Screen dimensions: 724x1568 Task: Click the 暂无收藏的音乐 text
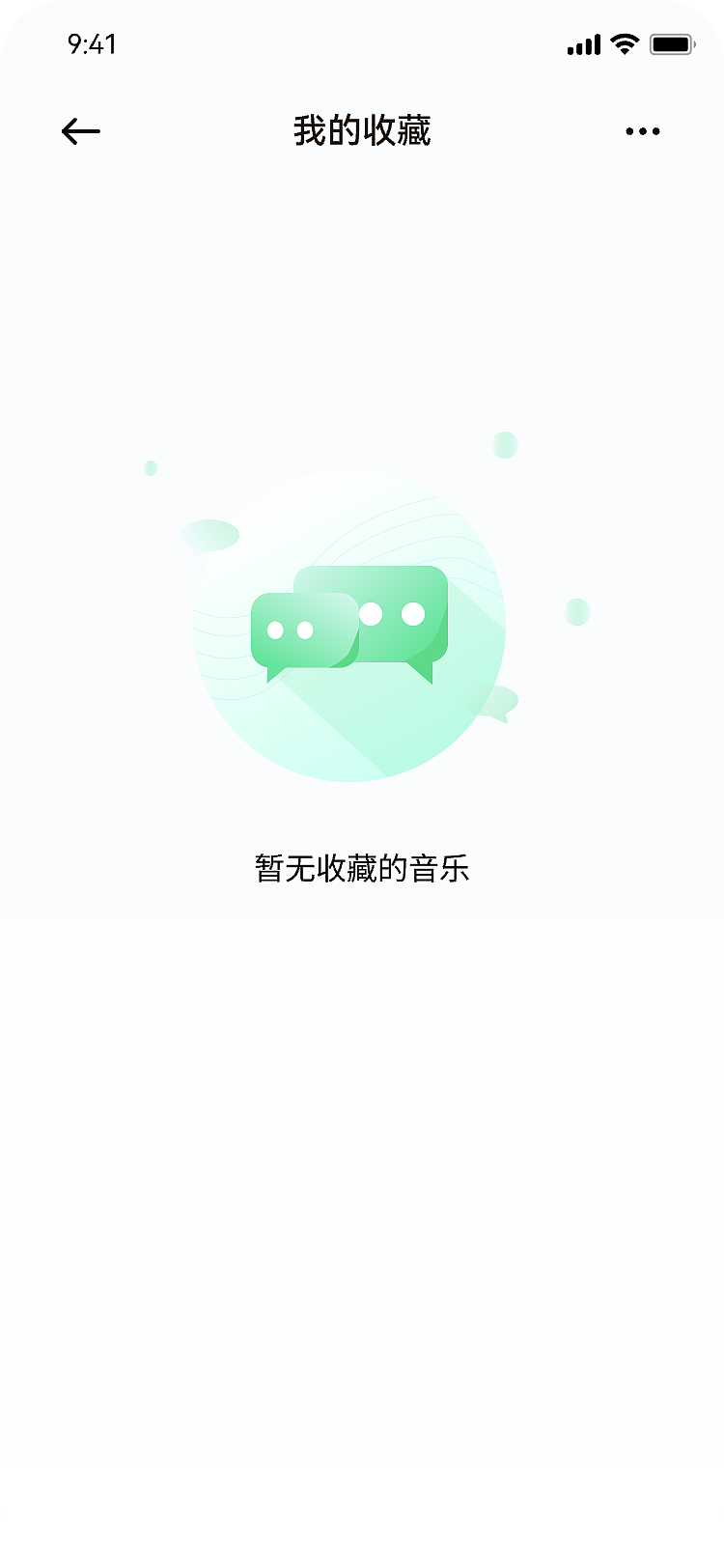pos(362,866)
